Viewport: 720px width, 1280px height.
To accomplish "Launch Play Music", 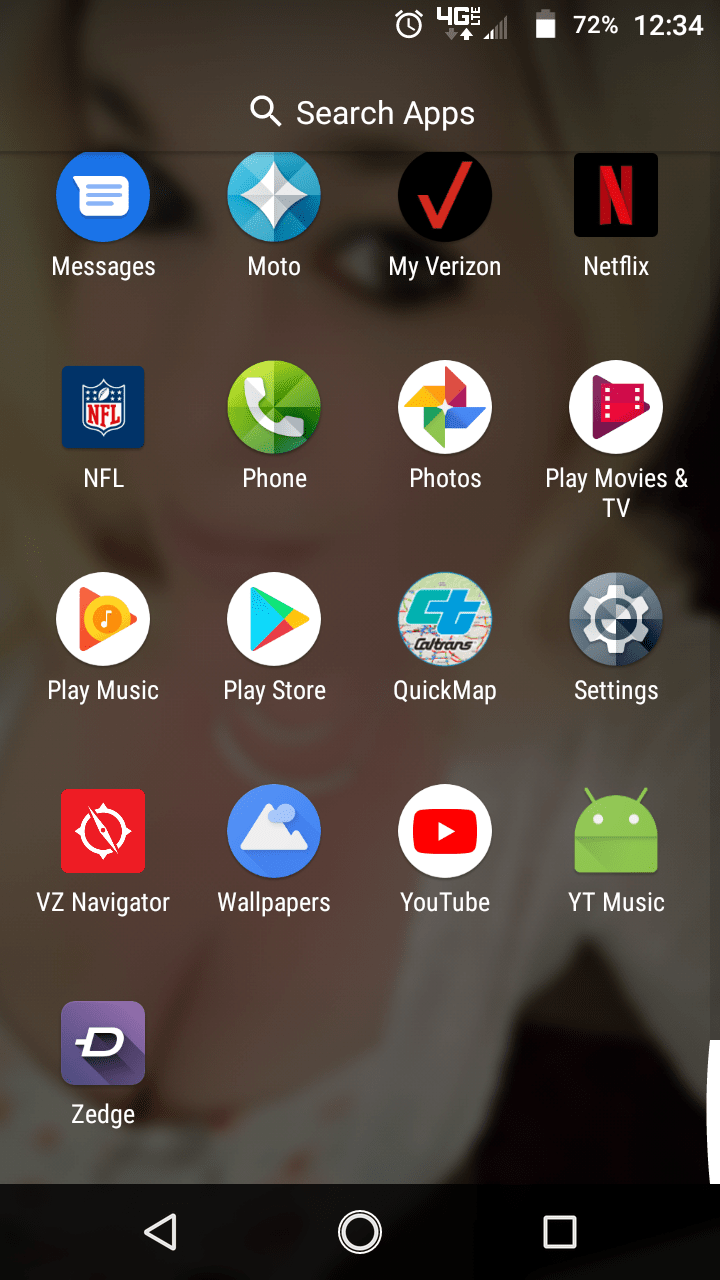I will coord(103,619).
